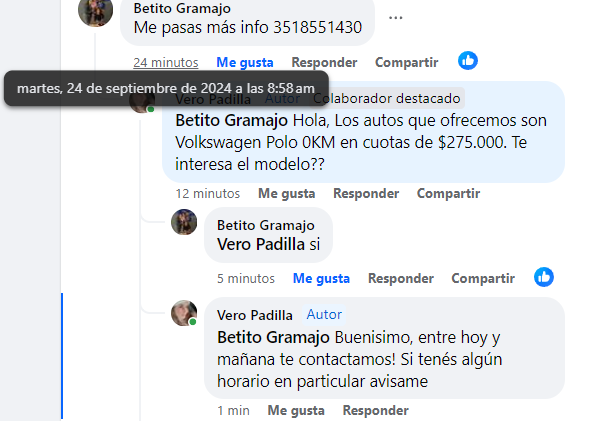Image resolution: width=606 pixels, height=421 pixels.
Task: Reply to Betito's comment posted 24 minutos ago
Action: [x=323, y=62]
